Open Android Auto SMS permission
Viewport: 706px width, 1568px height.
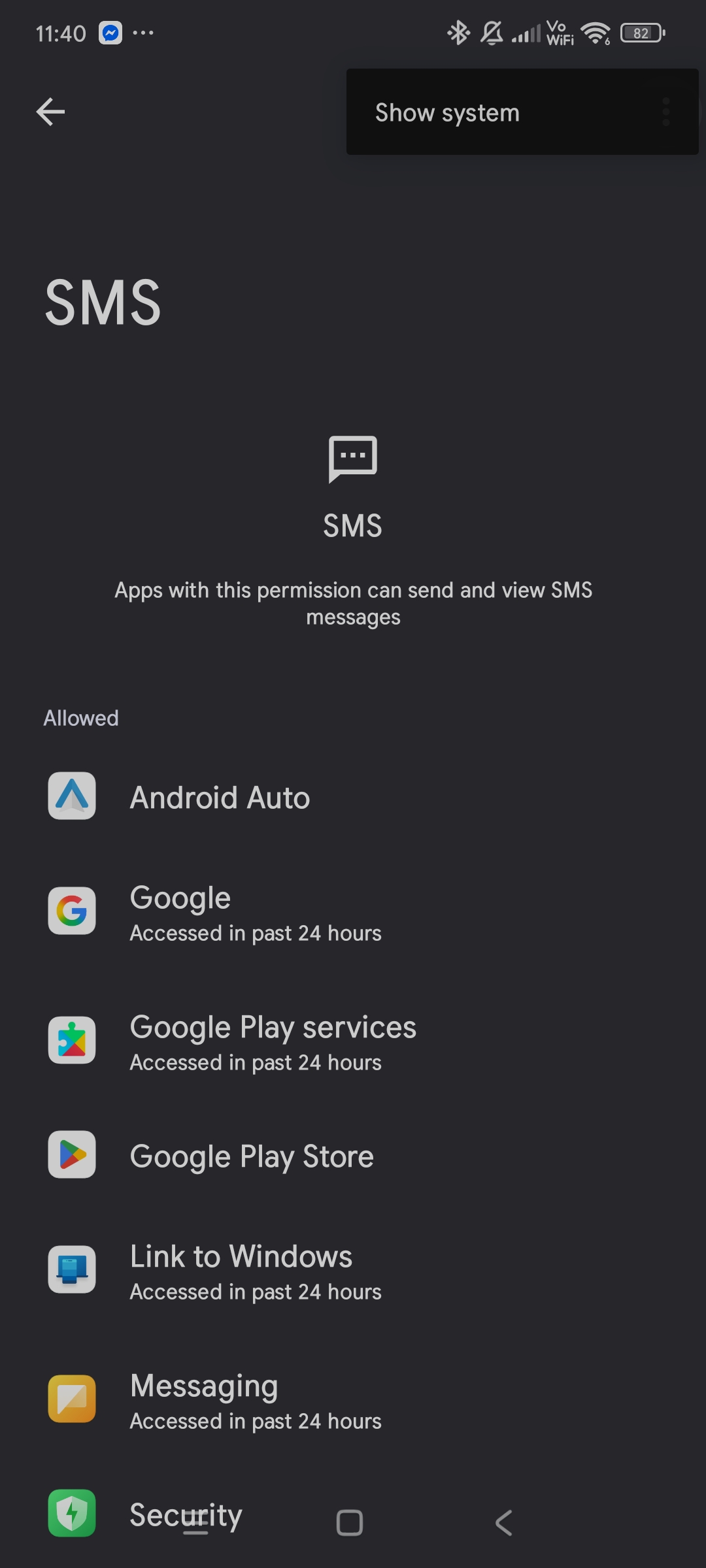tap(220, 797)
